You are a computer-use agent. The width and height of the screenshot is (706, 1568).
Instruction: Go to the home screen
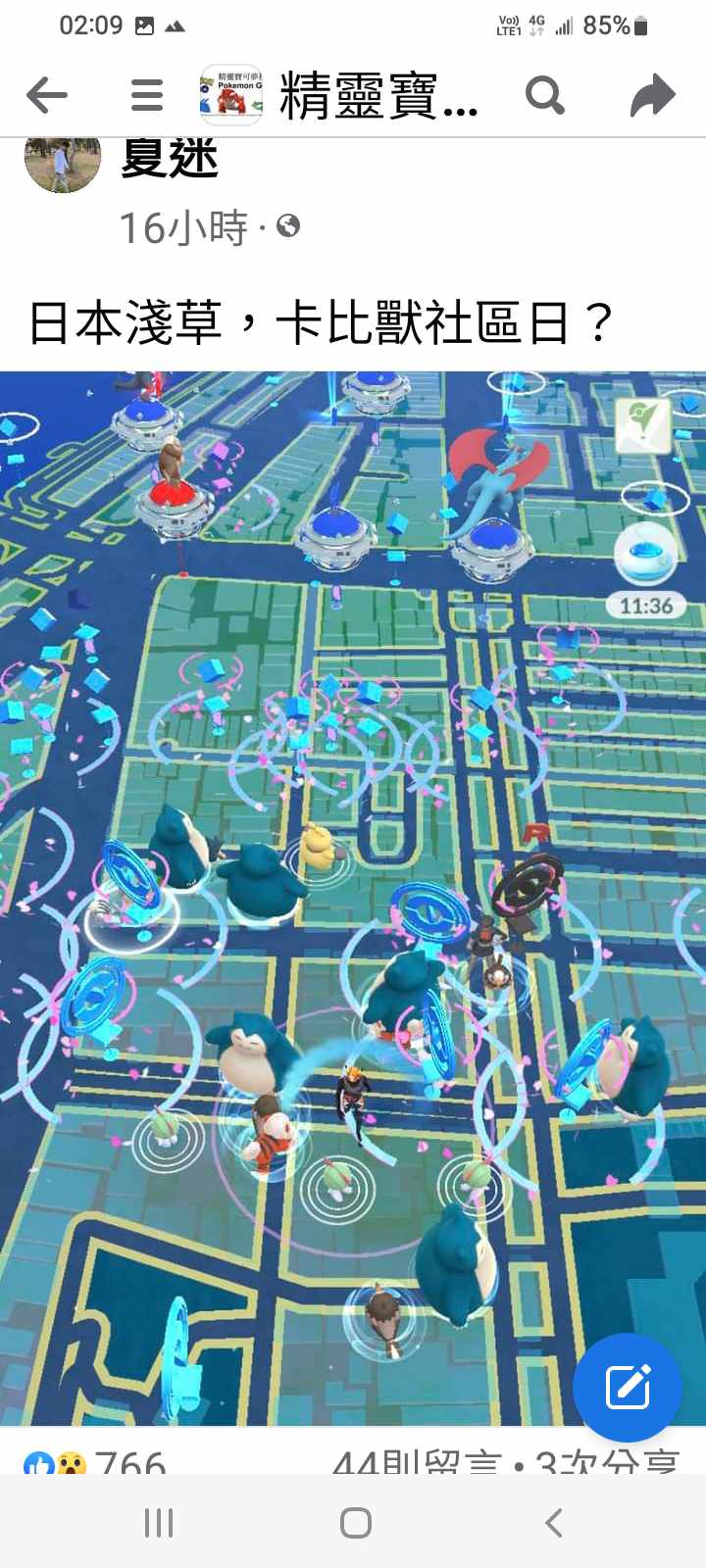click(355, 1523)
